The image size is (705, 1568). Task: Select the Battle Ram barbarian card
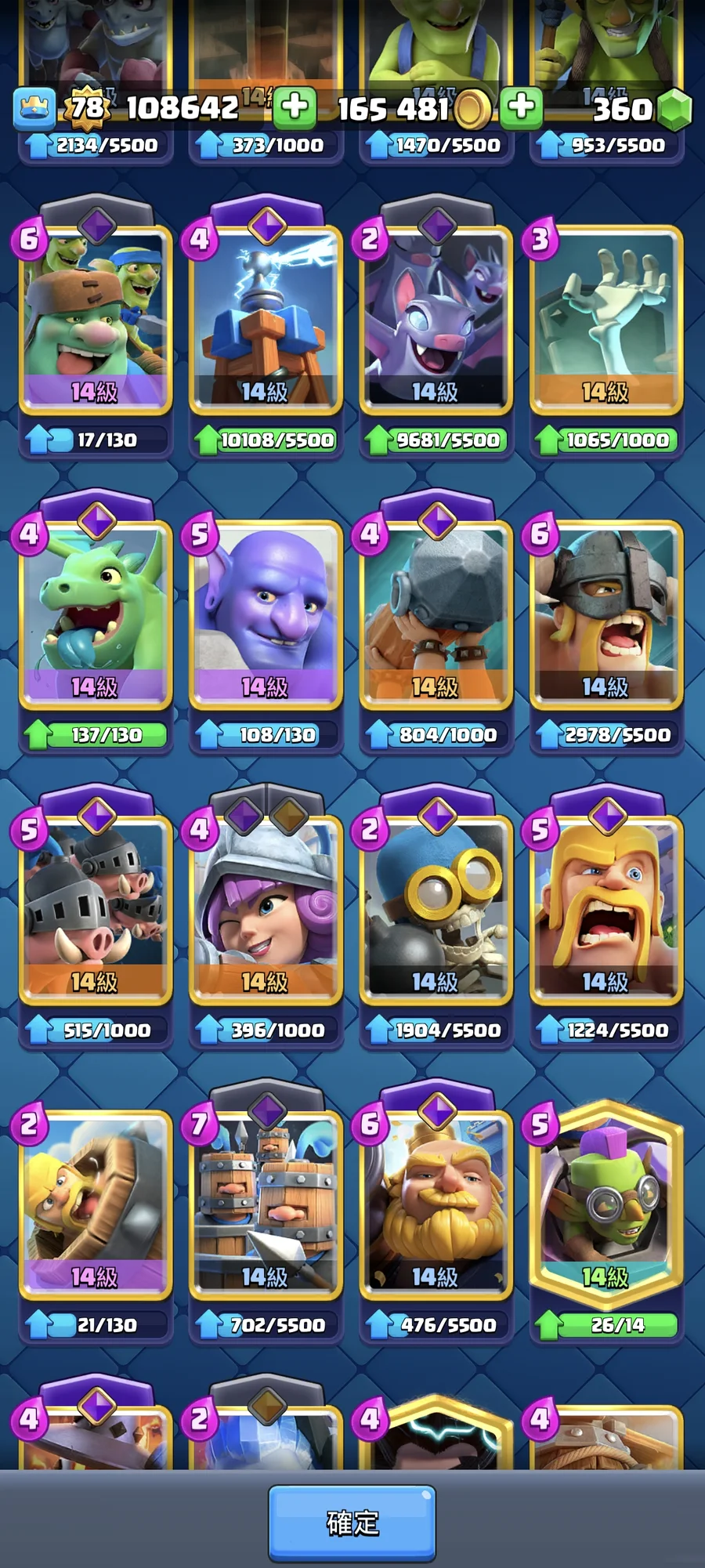pyautogui.click(x=95, y=1203)
